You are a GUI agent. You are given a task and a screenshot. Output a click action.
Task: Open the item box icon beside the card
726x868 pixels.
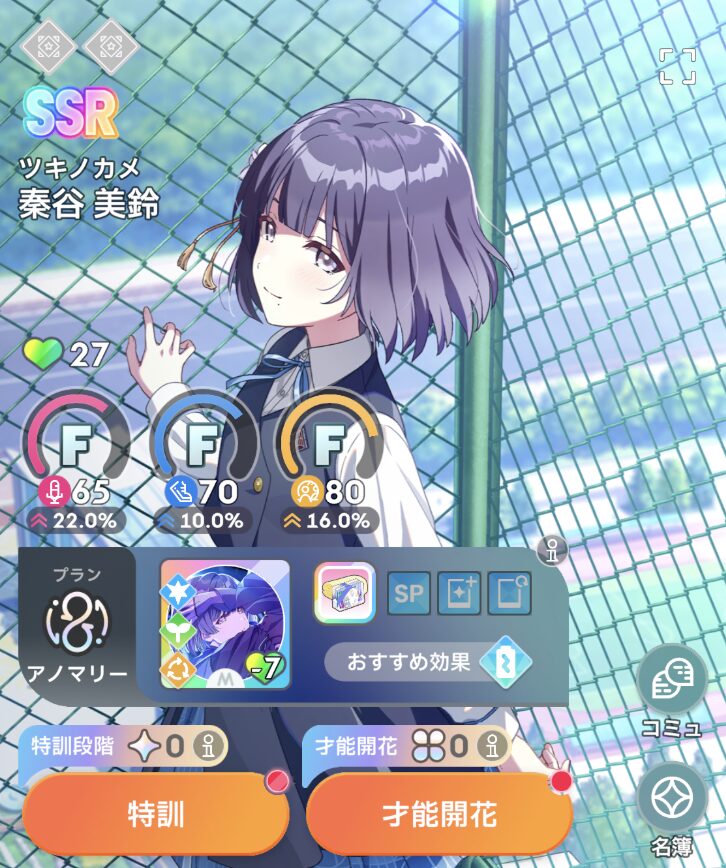click(345, 593)
